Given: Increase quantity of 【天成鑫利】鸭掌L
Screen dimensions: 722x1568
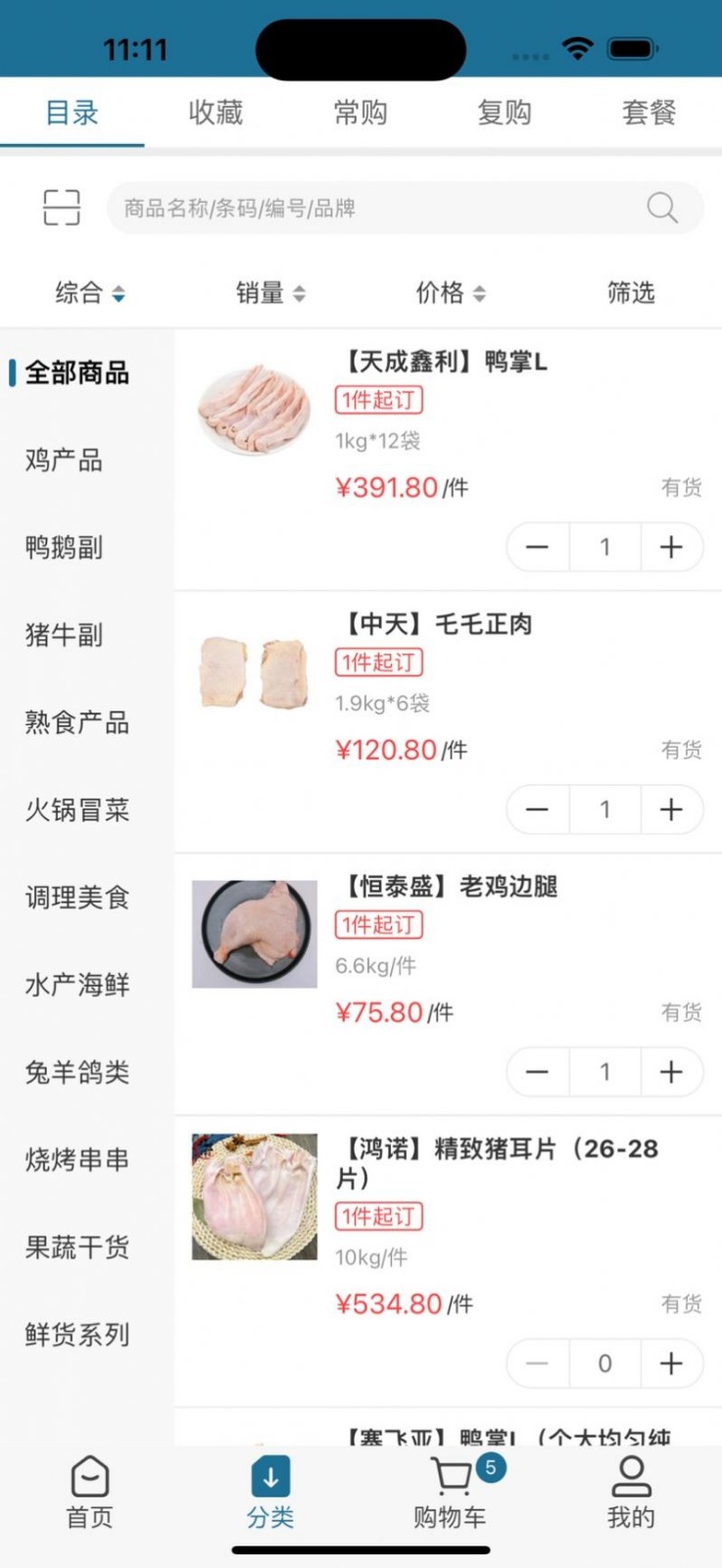Looking at the screenshot, I should pos(671,547).
